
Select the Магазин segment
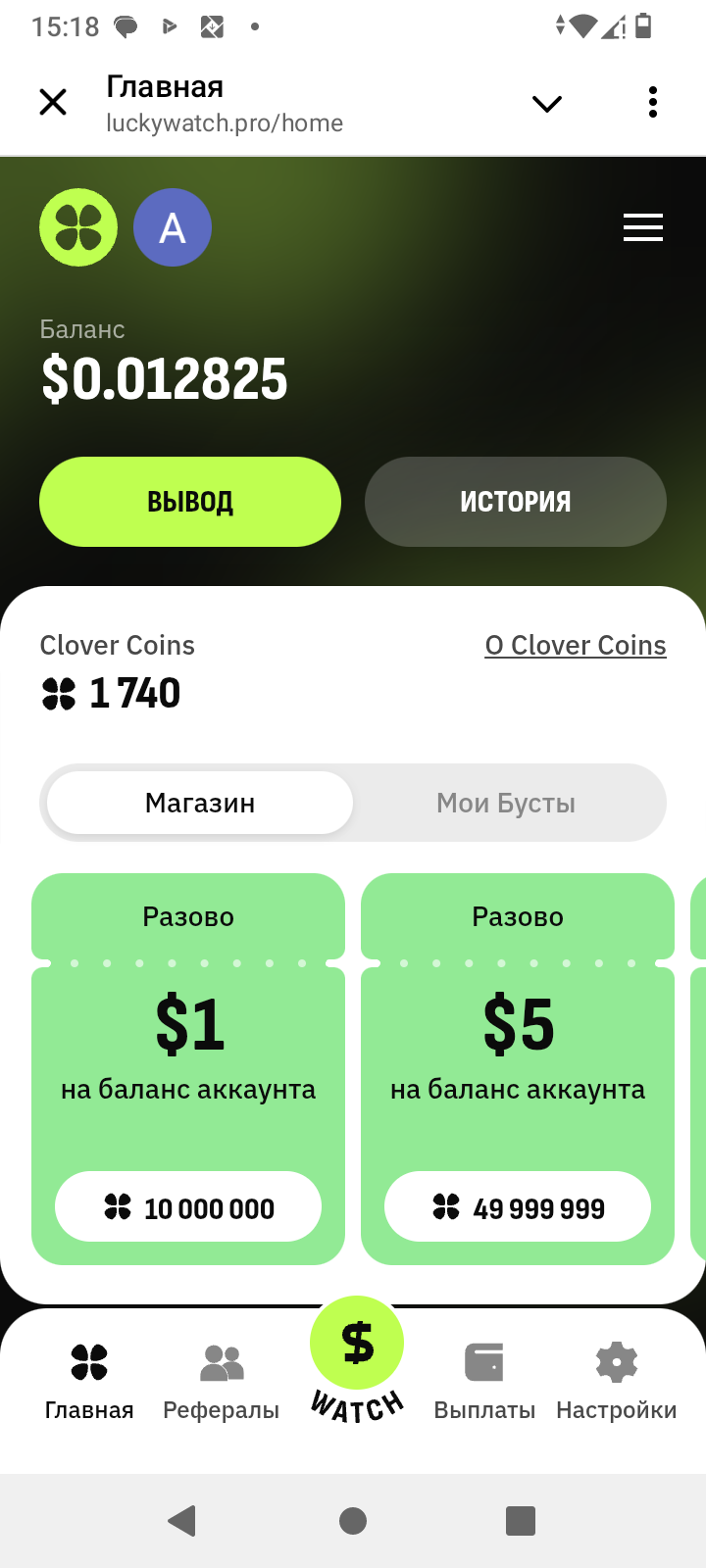[x=200, y=803]
